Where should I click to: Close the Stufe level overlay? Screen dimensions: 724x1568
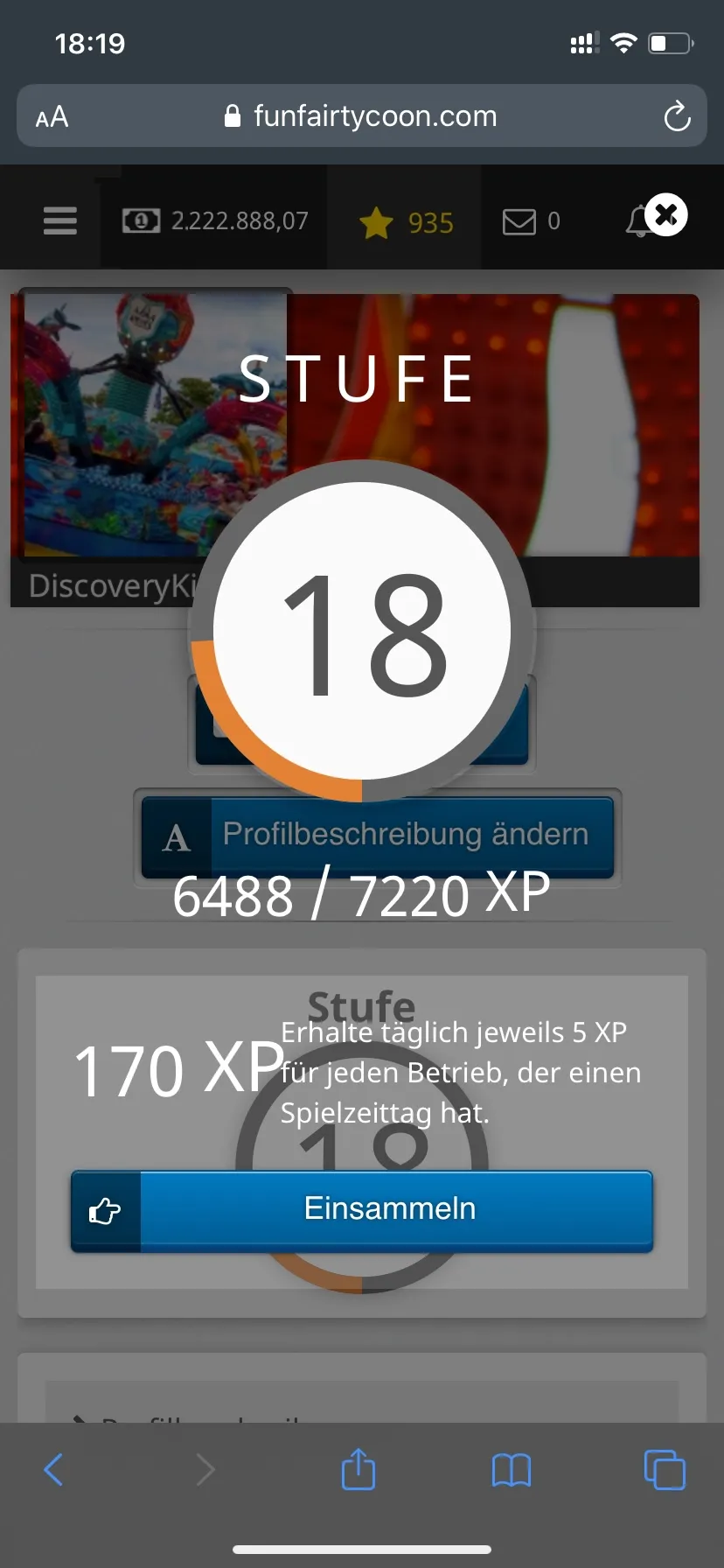(666, 215)
